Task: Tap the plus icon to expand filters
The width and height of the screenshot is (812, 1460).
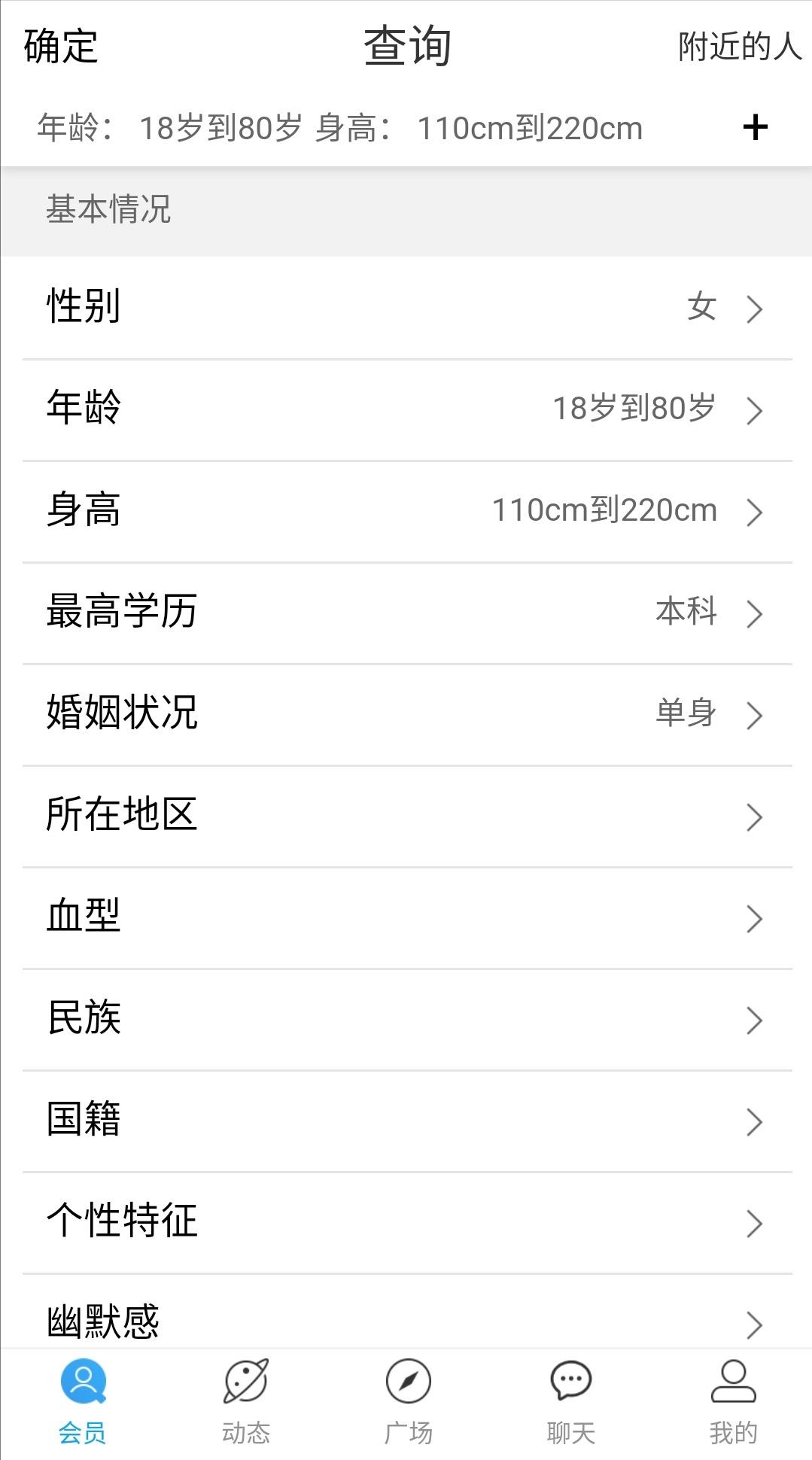Action: [755, 127]
